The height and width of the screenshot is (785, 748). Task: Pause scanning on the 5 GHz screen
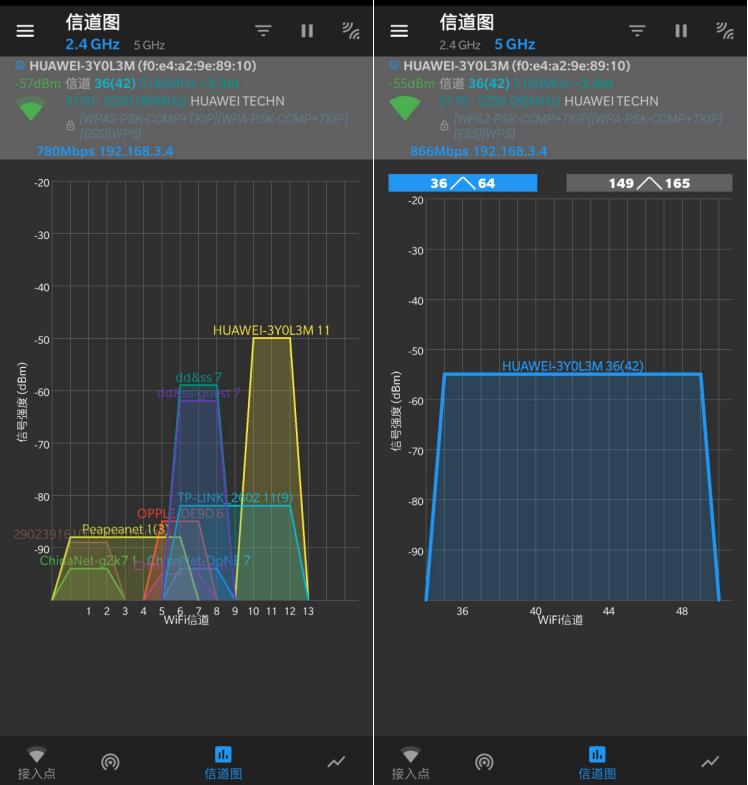681,31
